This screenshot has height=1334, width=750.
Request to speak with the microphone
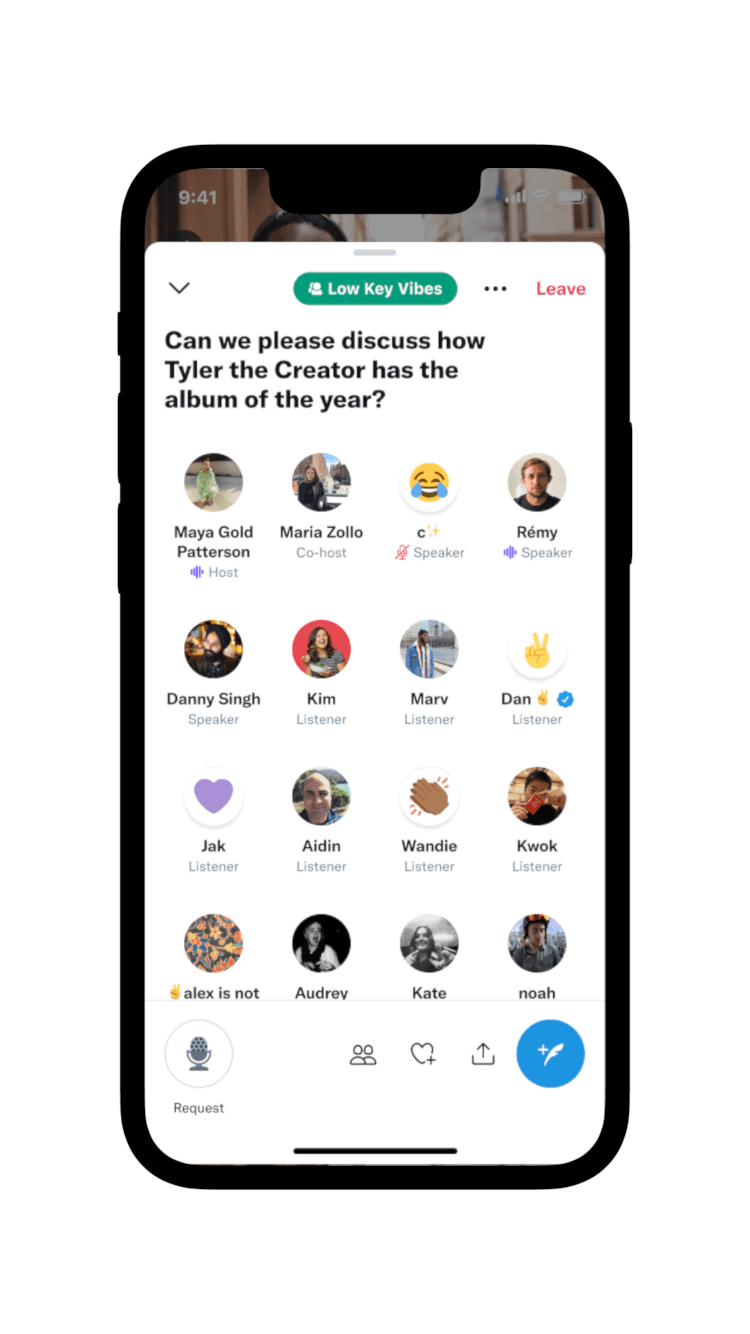(199, 1053)
